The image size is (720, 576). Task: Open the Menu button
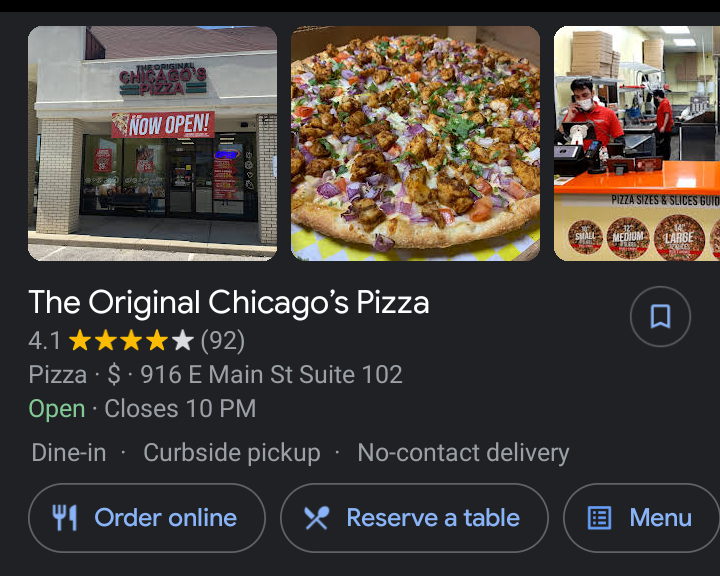(641, 518)
